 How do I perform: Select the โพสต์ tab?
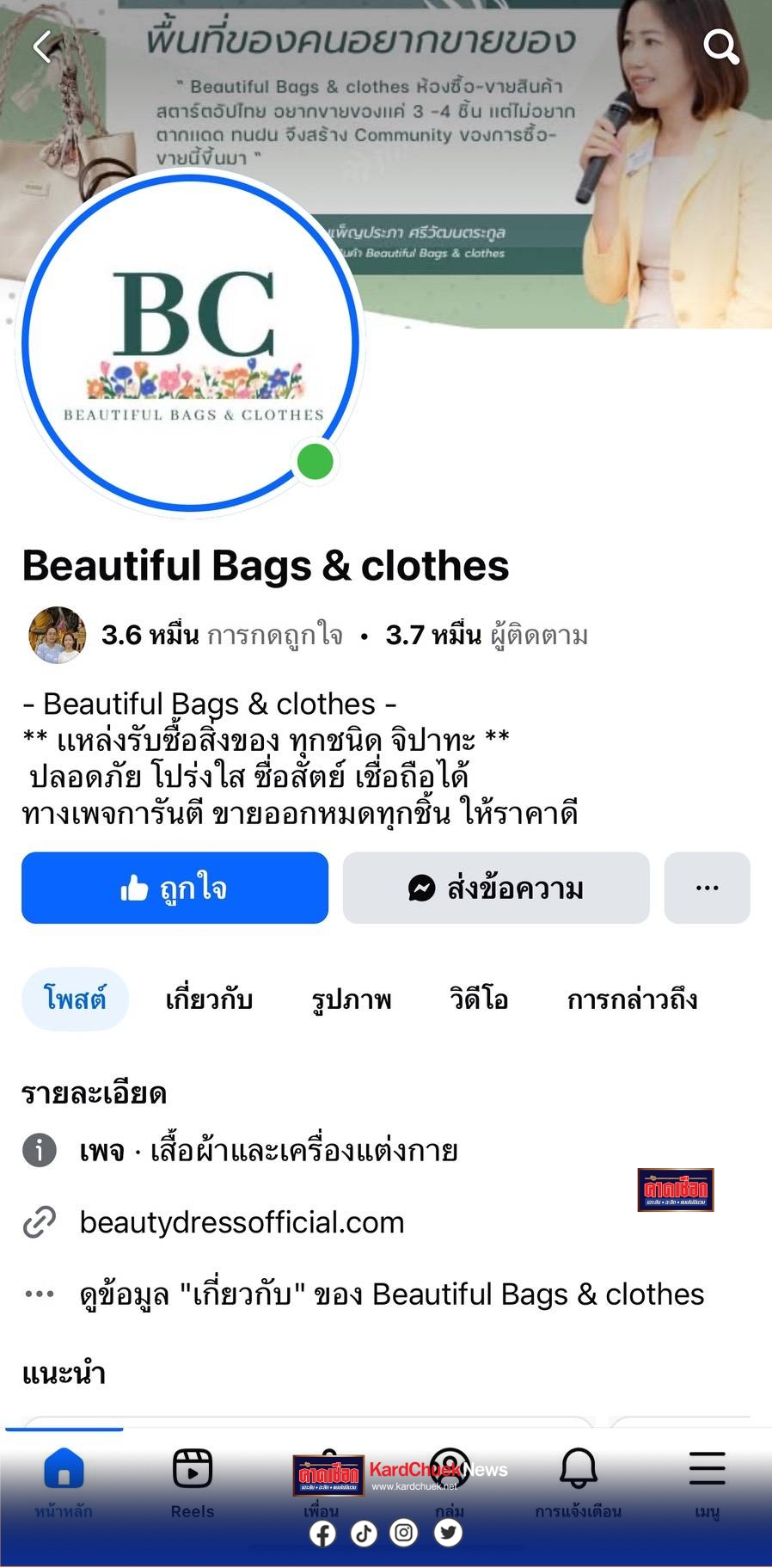click(75, 999)
